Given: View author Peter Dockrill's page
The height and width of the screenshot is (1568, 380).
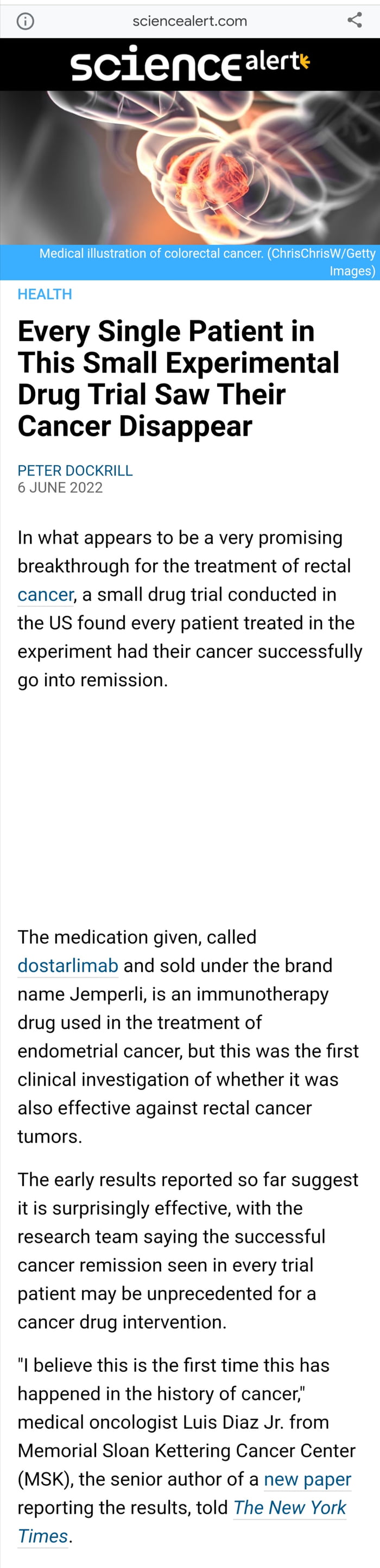Looking at the screenshot, I should [x=75, y=471].
